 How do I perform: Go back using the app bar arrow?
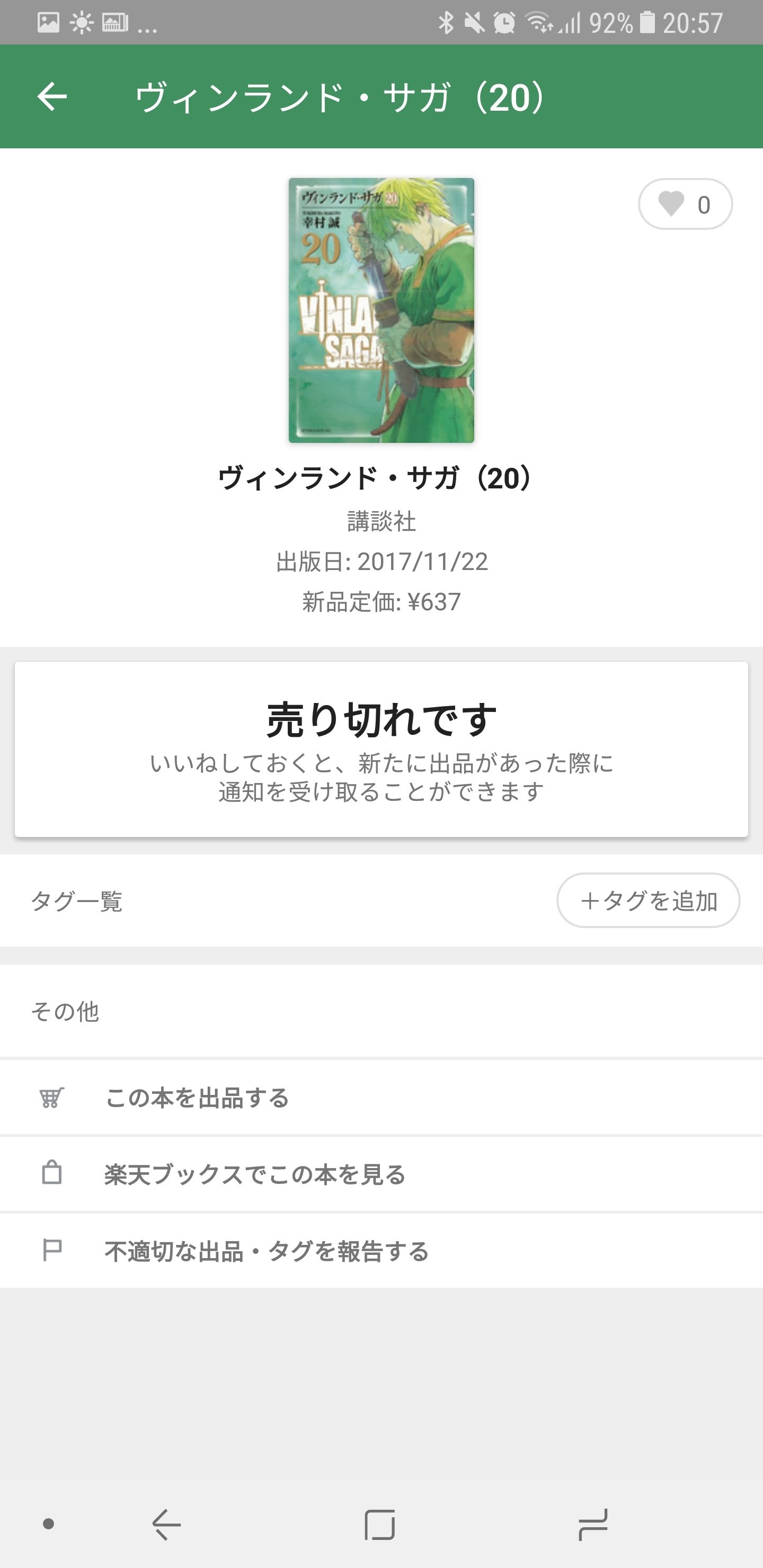(x=52, y=97)
